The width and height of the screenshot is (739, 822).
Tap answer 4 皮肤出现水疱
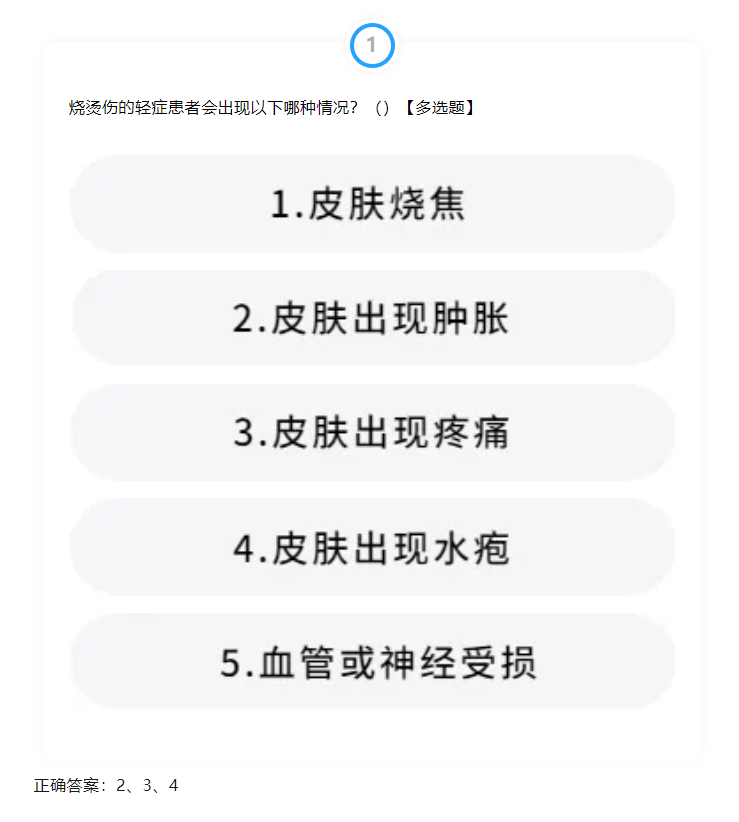[x=372, y=548]
